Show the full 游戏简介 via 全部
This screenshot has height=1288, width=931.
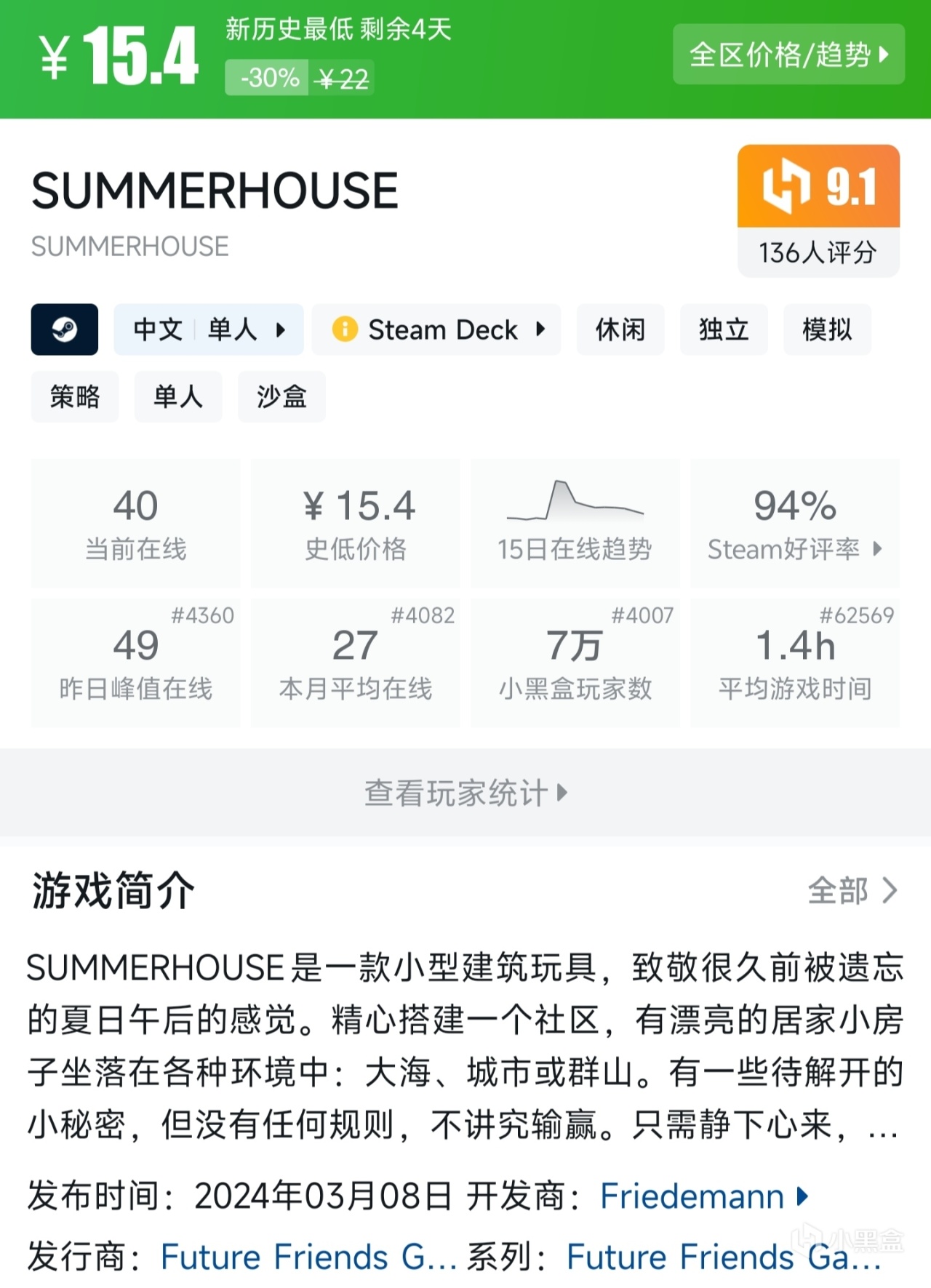852,890
